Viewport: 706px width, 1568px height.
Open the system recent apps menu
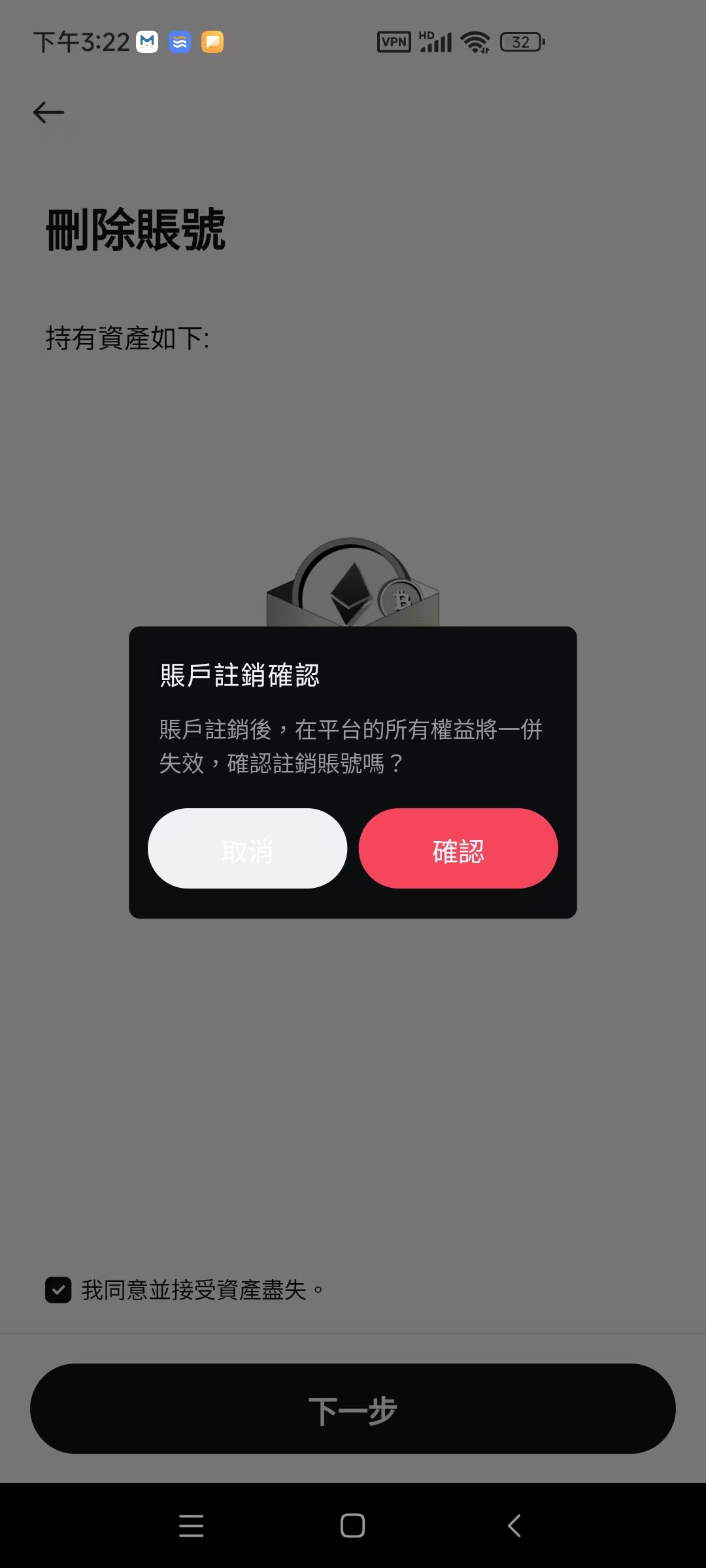point(191,1526)
